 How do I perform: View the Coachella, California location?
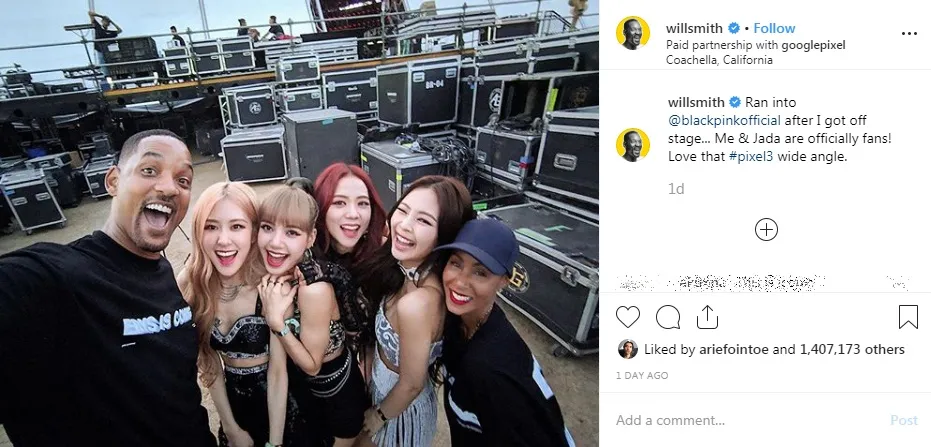719,60
